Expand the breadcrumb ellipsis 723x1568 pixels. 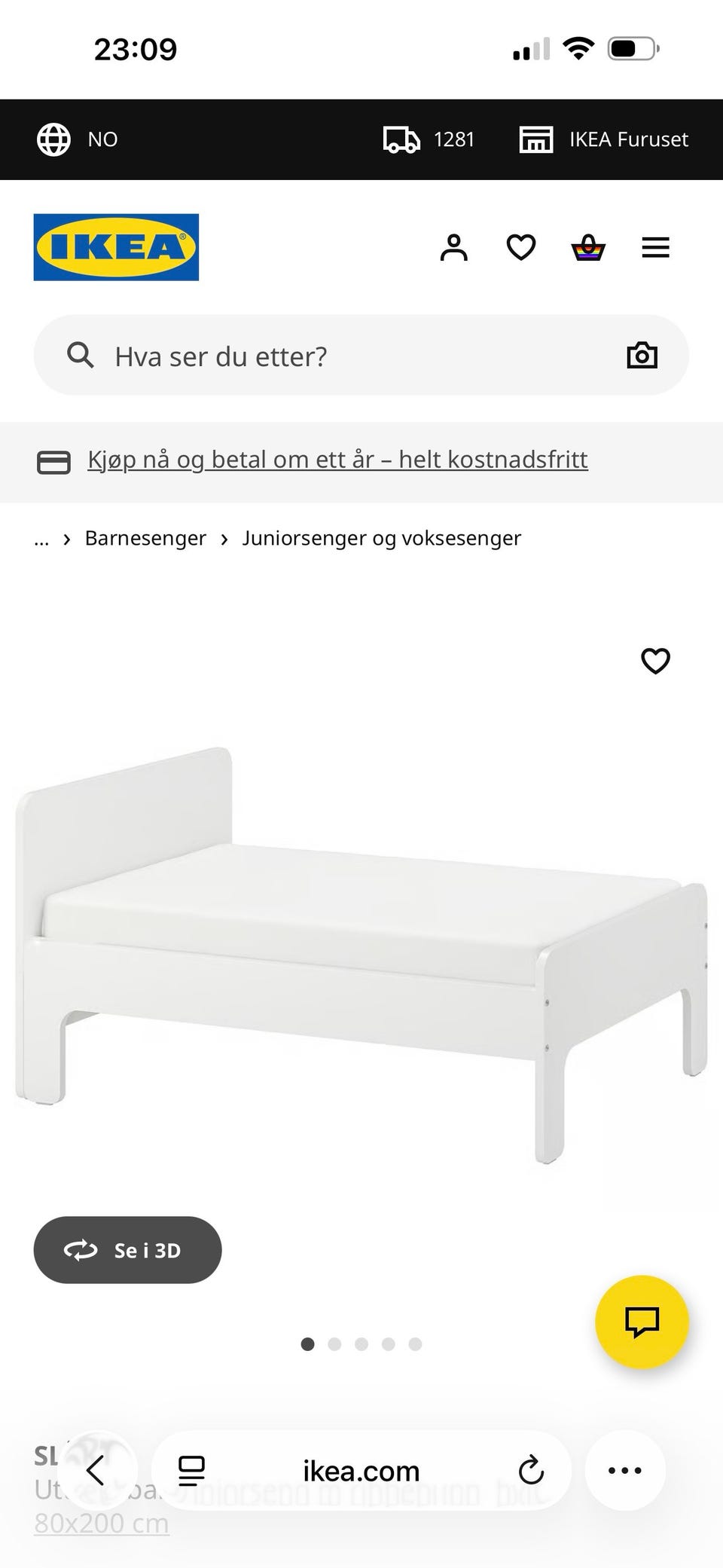(x=41, y=538)
